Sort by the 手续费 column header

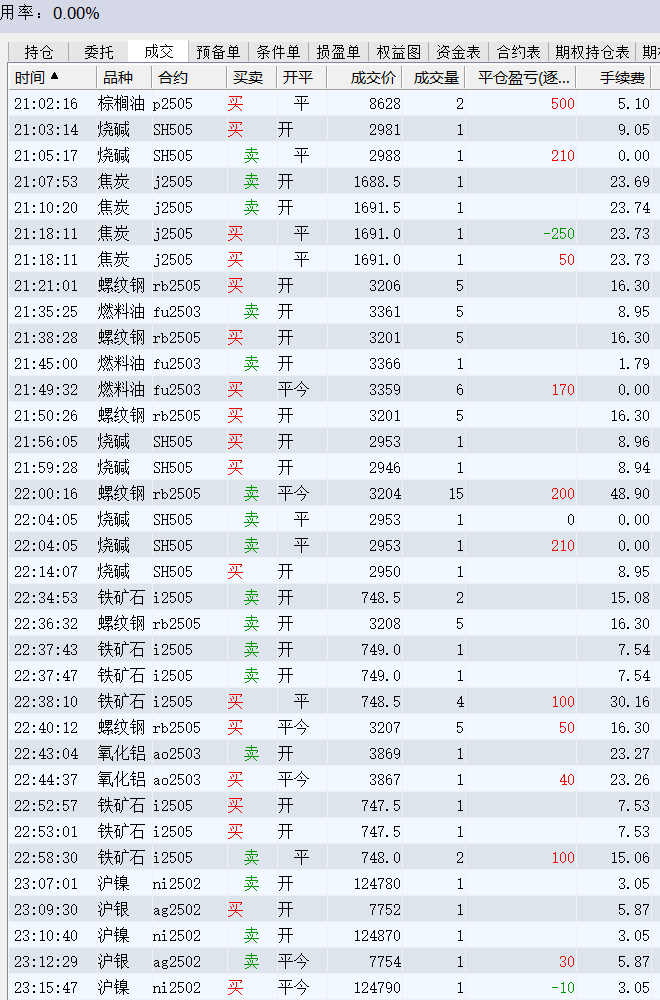pyautogui.click(x=621, y=78)
